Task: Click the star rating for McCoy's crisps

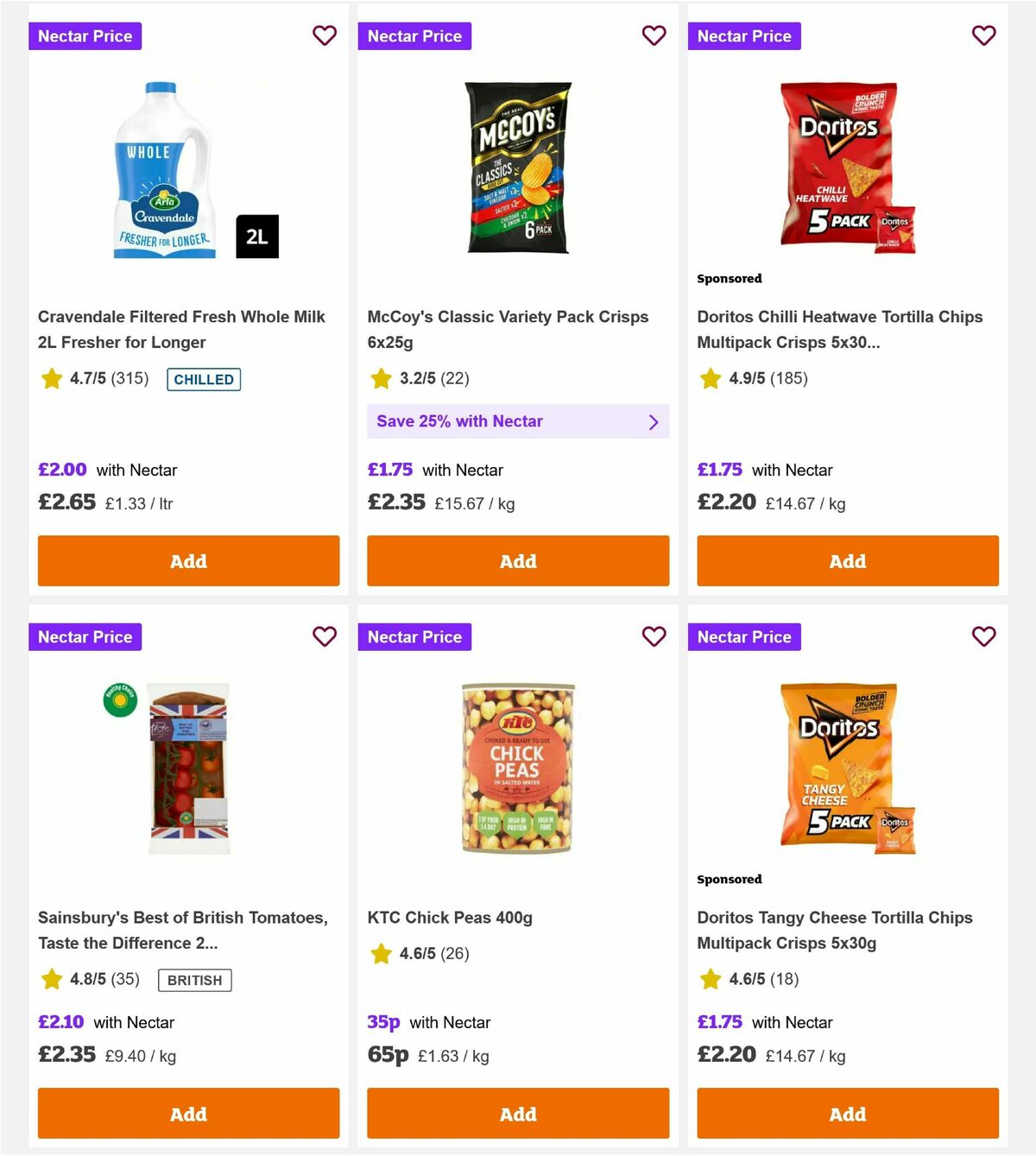Action: [x=381, y=377]
